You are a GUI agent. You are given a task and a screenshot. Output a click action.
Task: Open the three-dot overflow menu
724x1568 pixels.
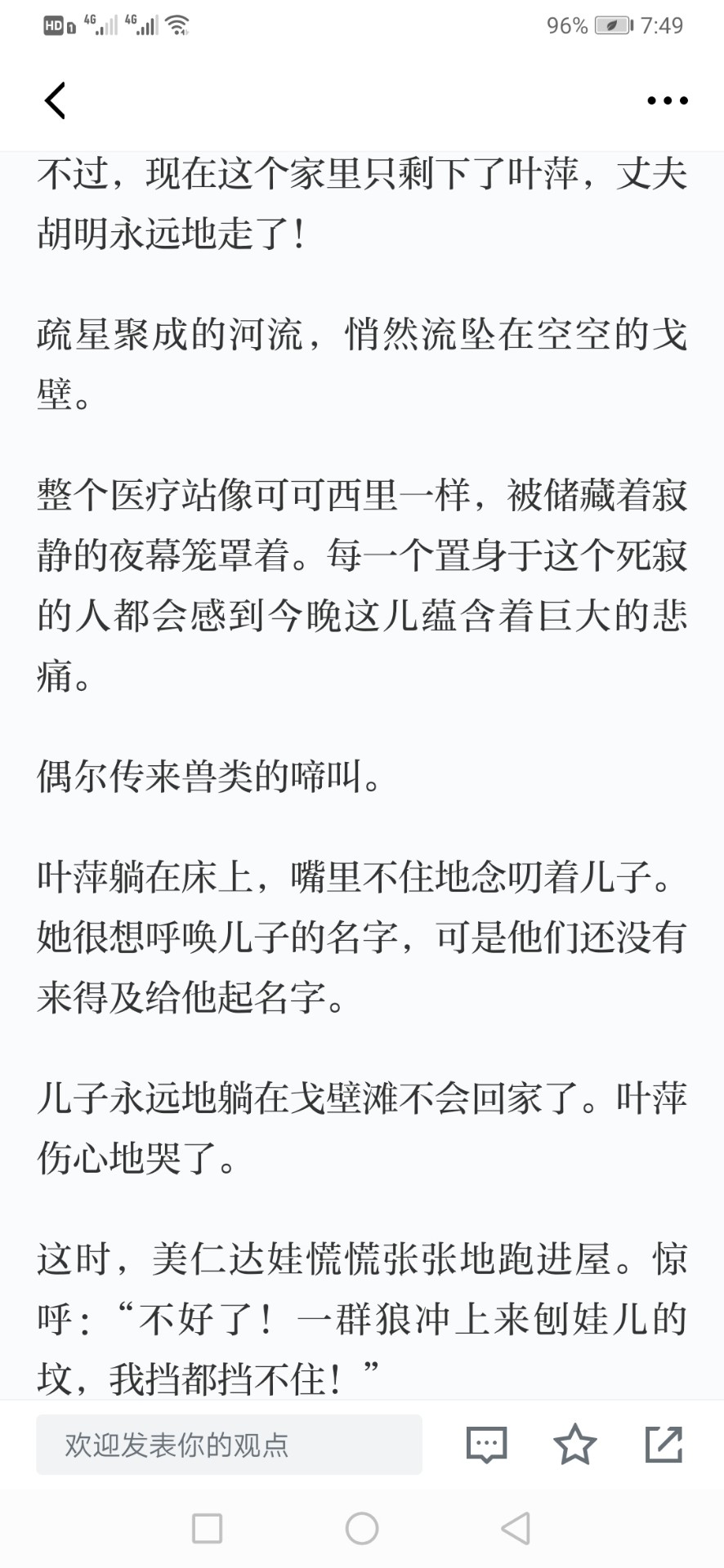point(667,100)
